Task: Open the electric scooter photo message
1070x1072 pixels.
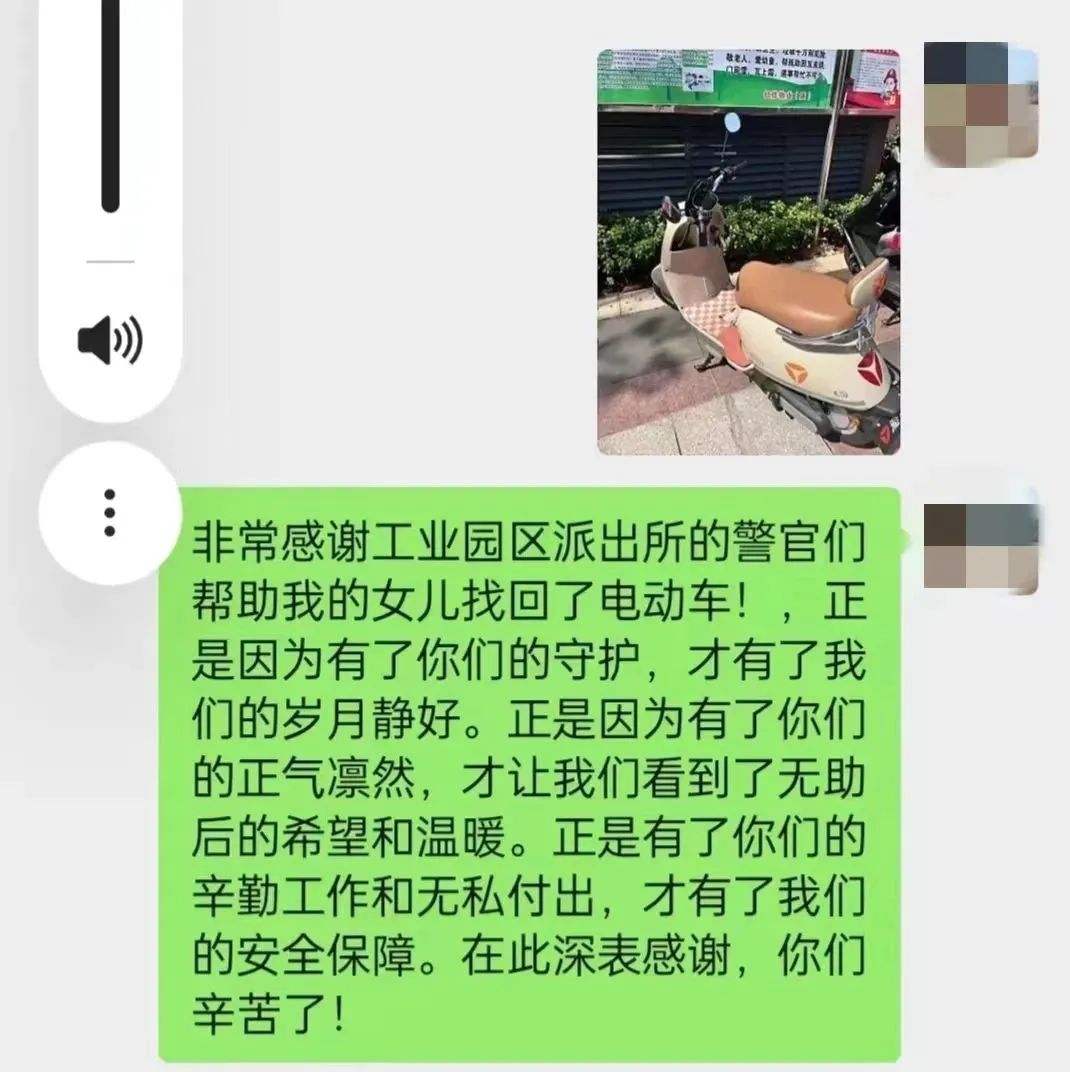Action: tap(748, 252)
